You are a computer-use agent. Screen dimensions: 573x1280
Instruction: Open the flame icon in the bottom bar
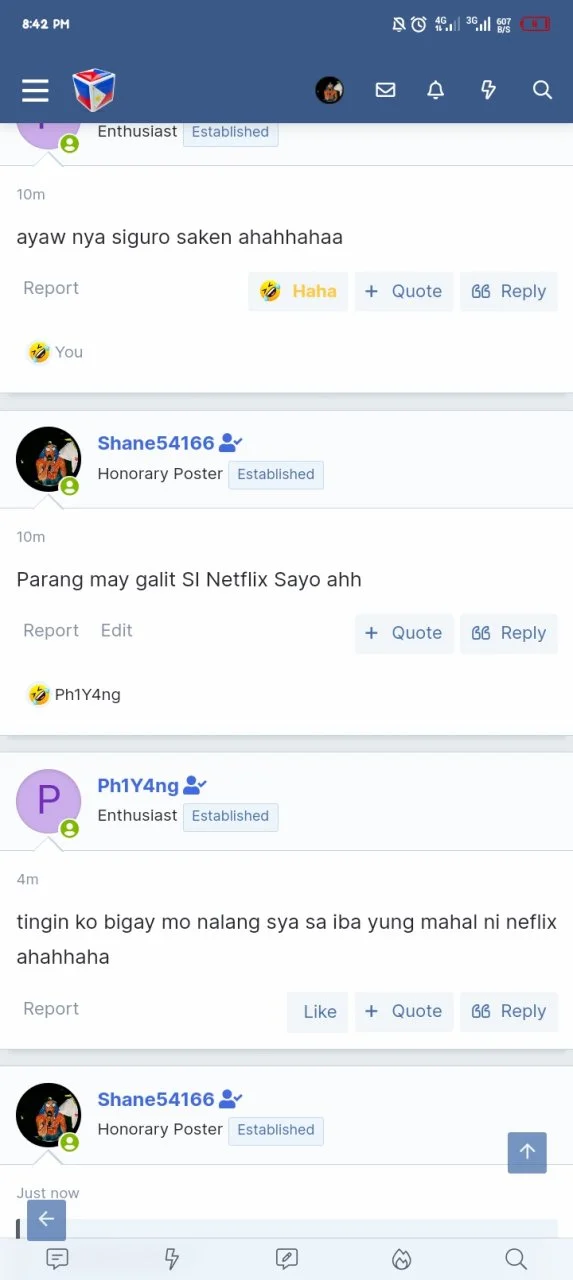pyautogui.click(x=401, y=1259)
